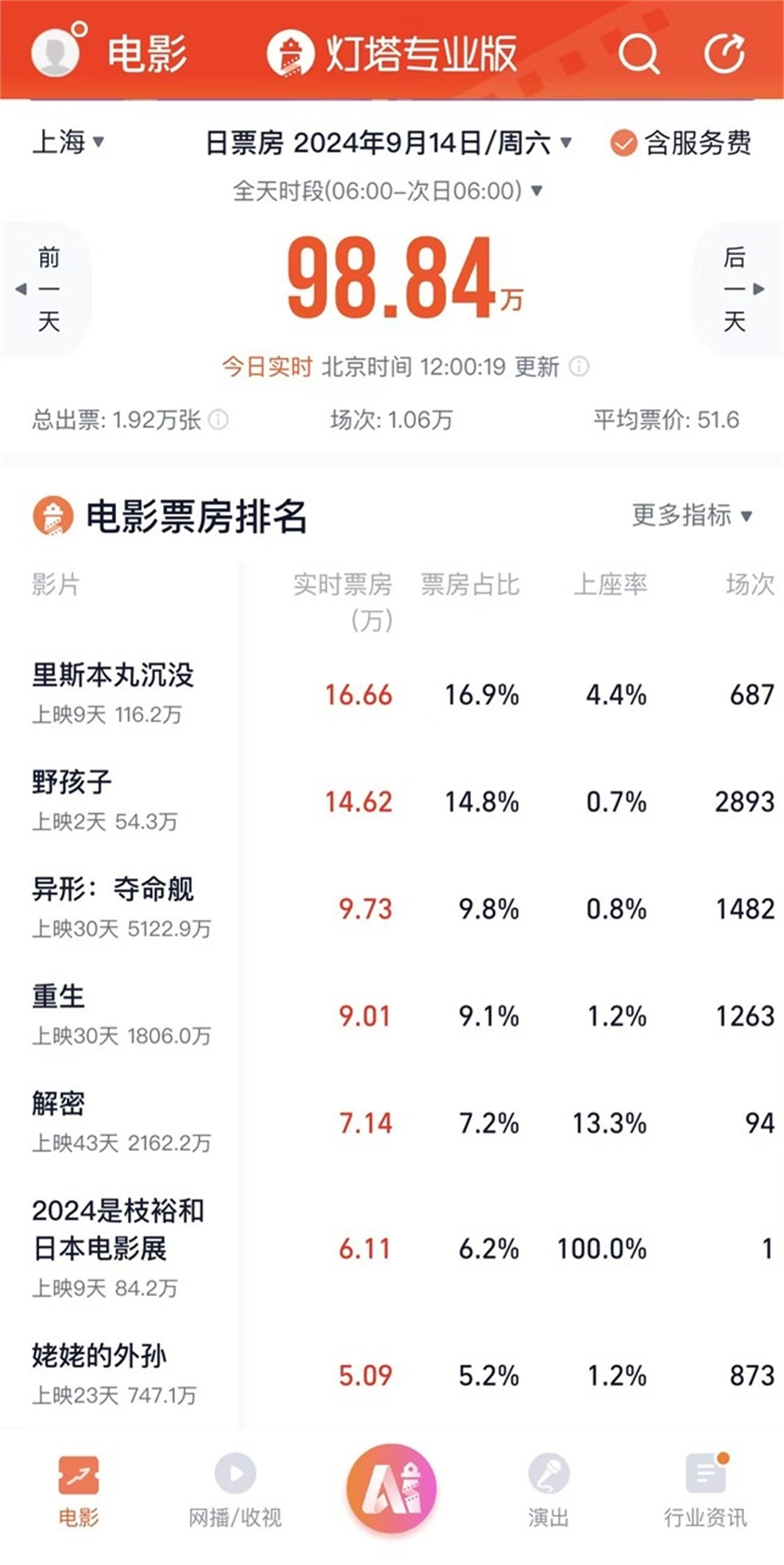Screen dimensions: 784x1565
Task: Expand the 上海 city dropdown
Action: 68,143
